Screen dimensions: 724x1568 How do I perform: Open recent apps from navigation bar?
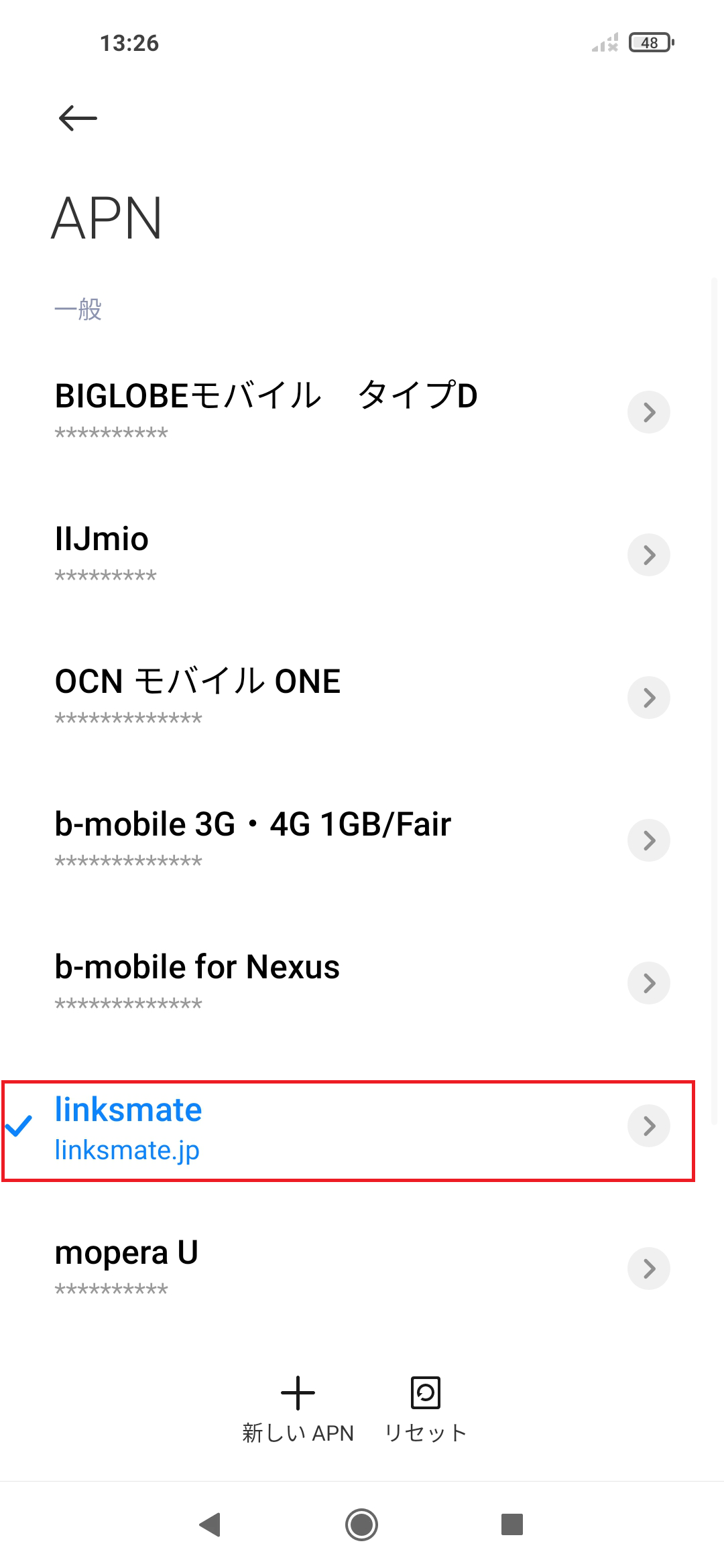(511, 1525)
